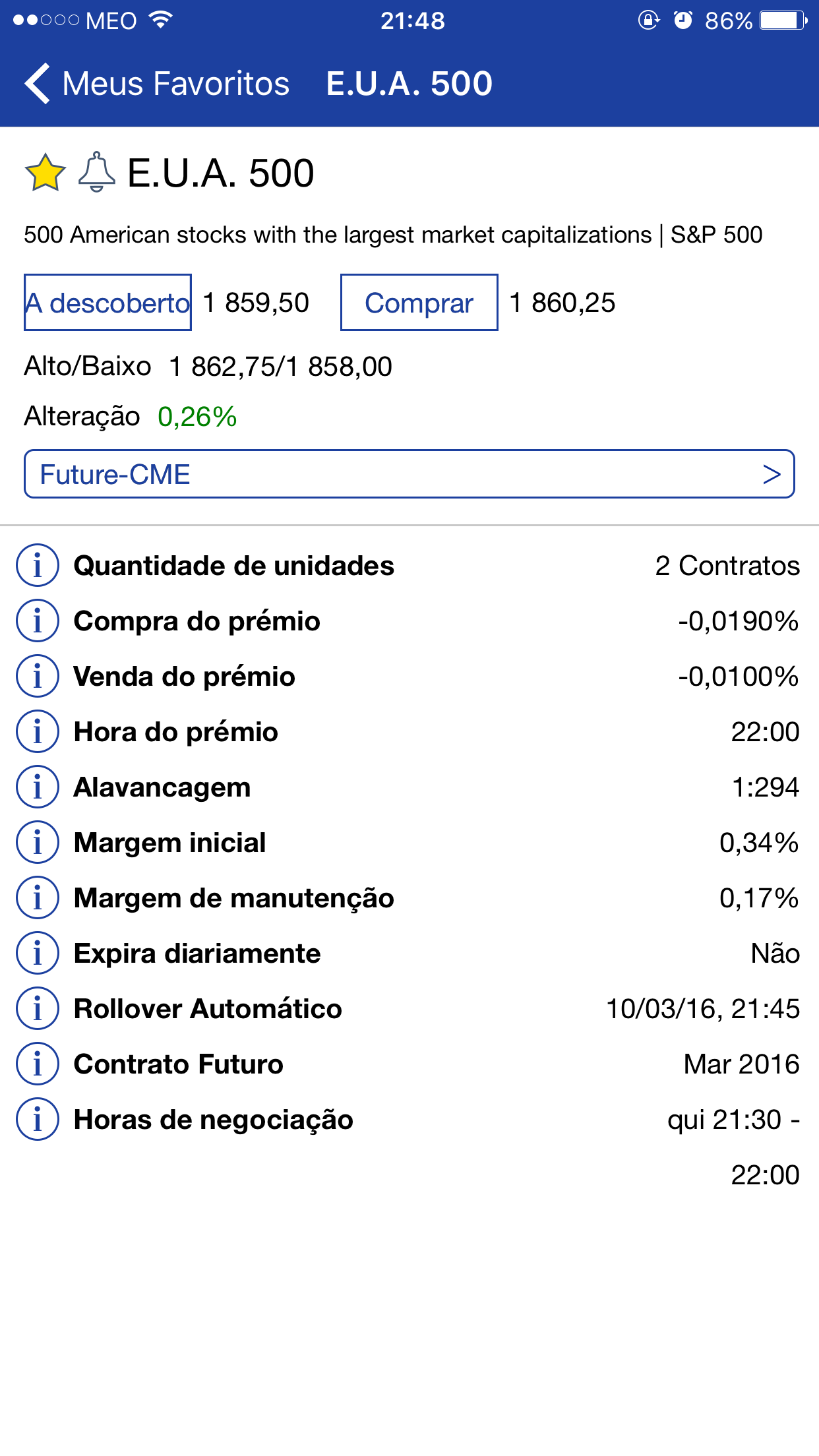Set a price alert with the bell
The width and height of the screenshot is (819, 1456).
click(96, 173)
